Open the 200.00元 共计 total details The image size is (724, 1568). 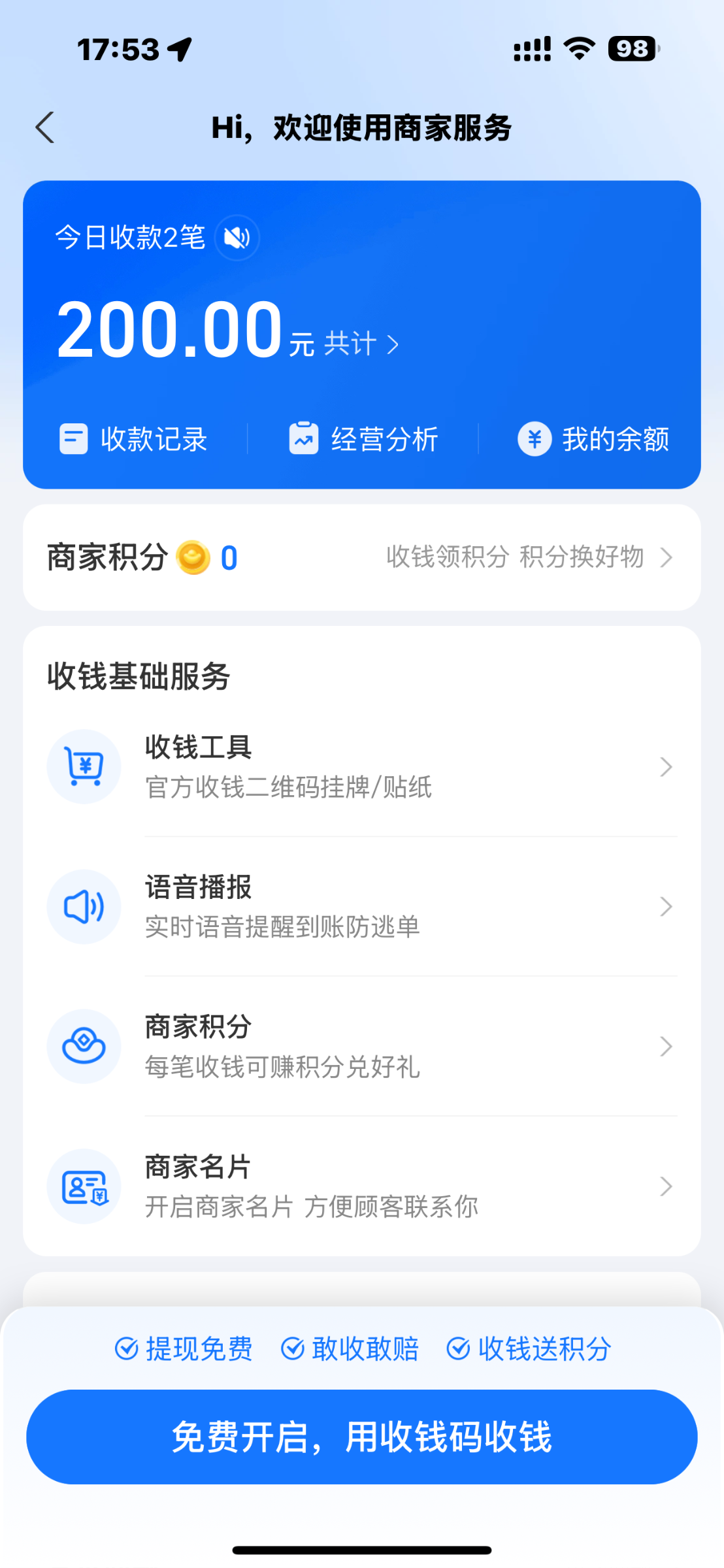tap(228, 331)
